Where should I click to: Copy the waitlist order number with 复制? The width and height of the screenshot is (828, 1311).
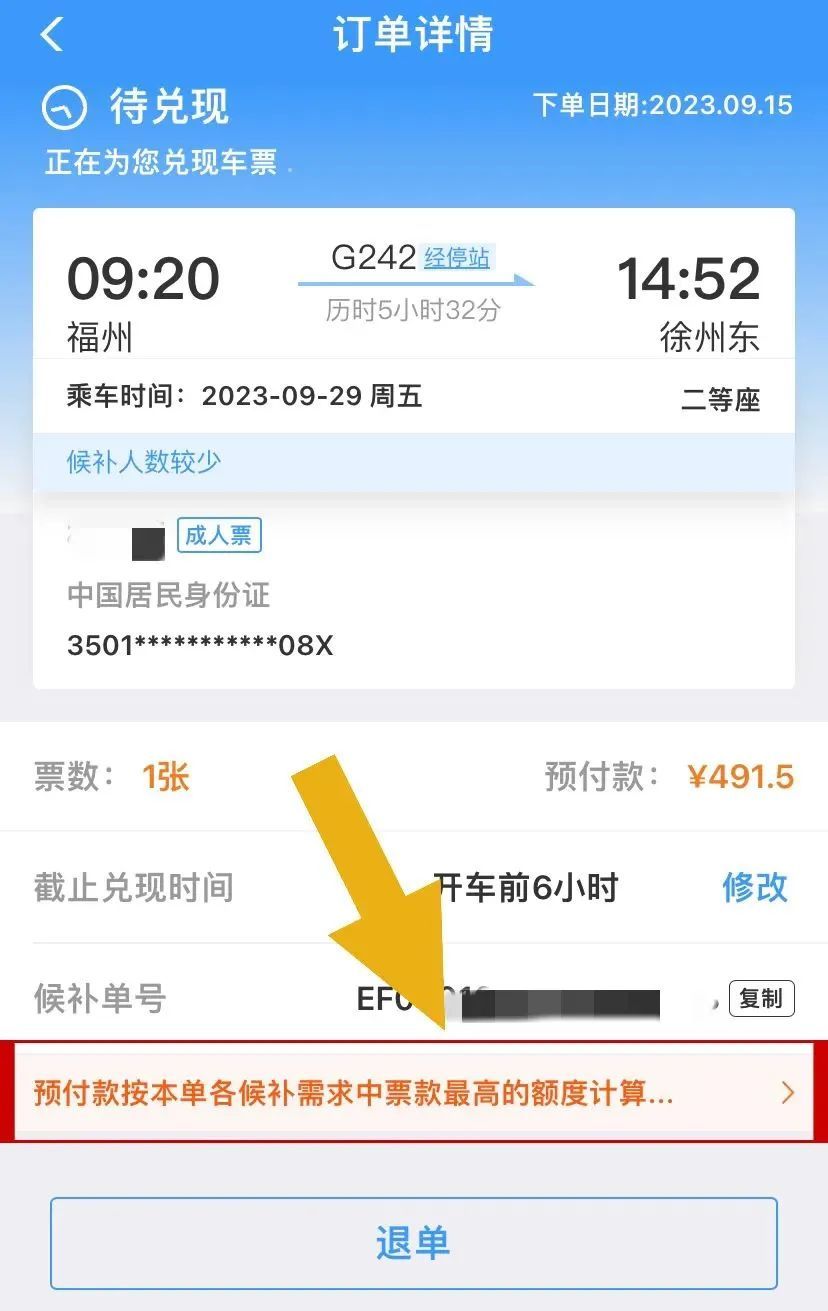tap(761, 998)
